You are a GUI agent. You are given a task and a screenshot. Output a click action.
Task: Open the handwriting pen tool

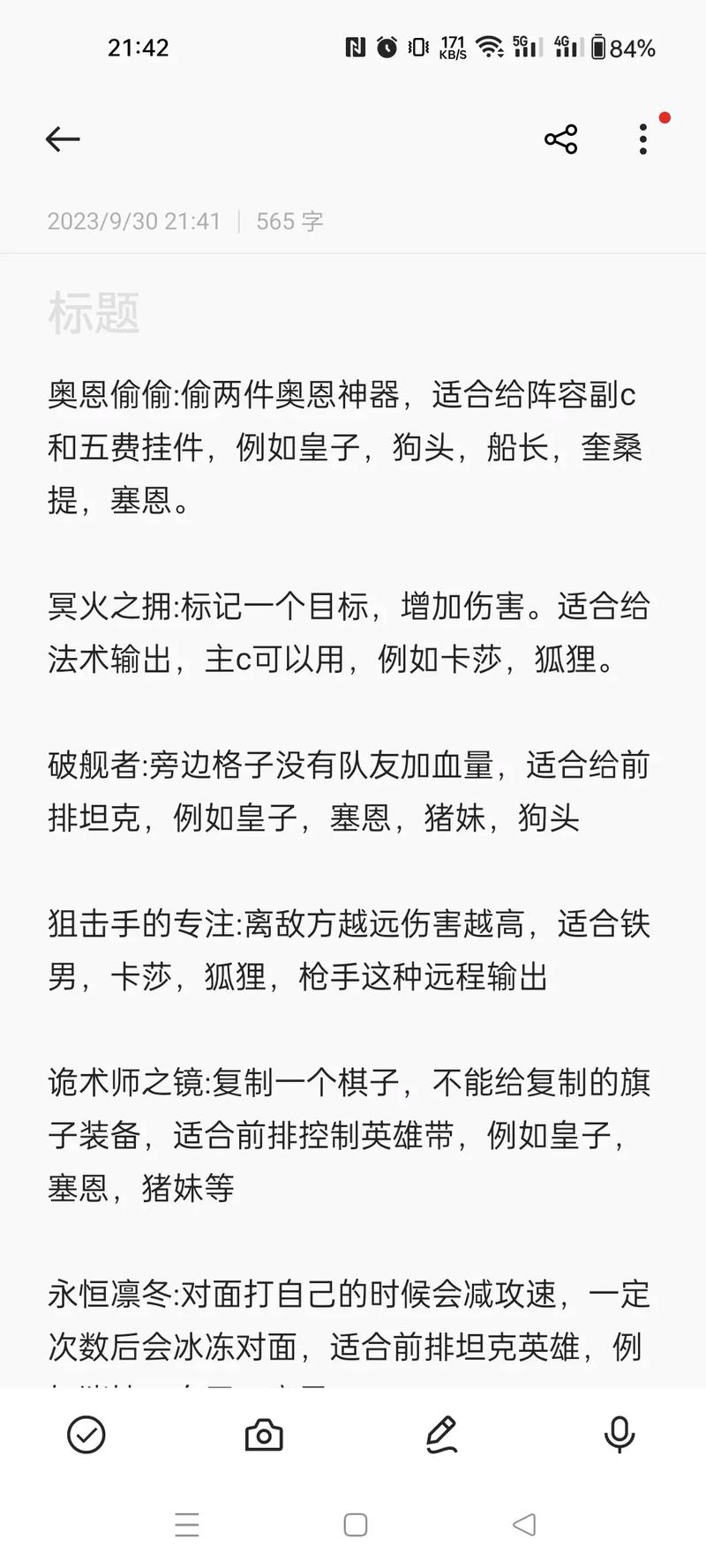[441, 1435]
